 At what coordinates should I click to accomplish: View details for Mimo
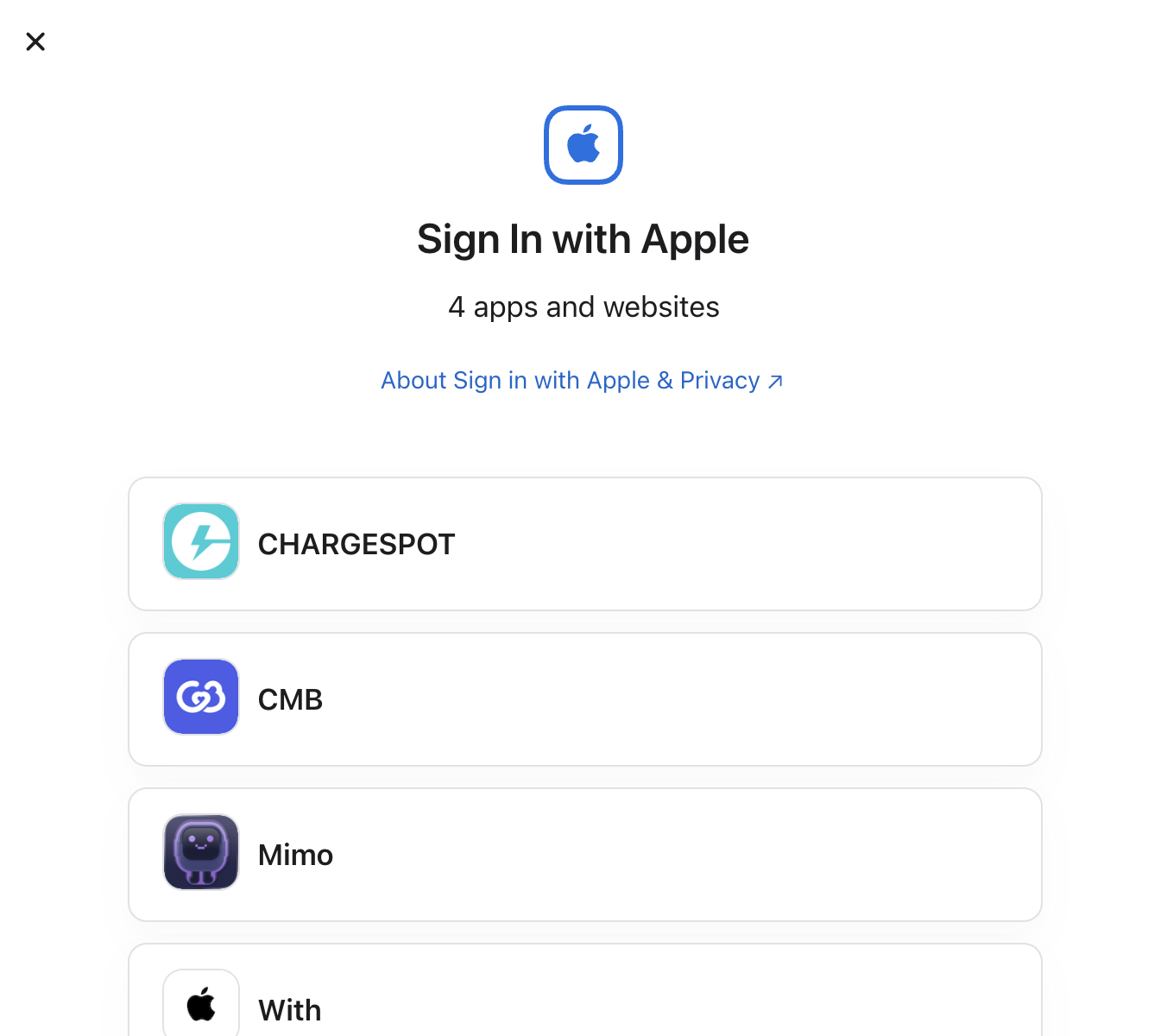point(584,855)
